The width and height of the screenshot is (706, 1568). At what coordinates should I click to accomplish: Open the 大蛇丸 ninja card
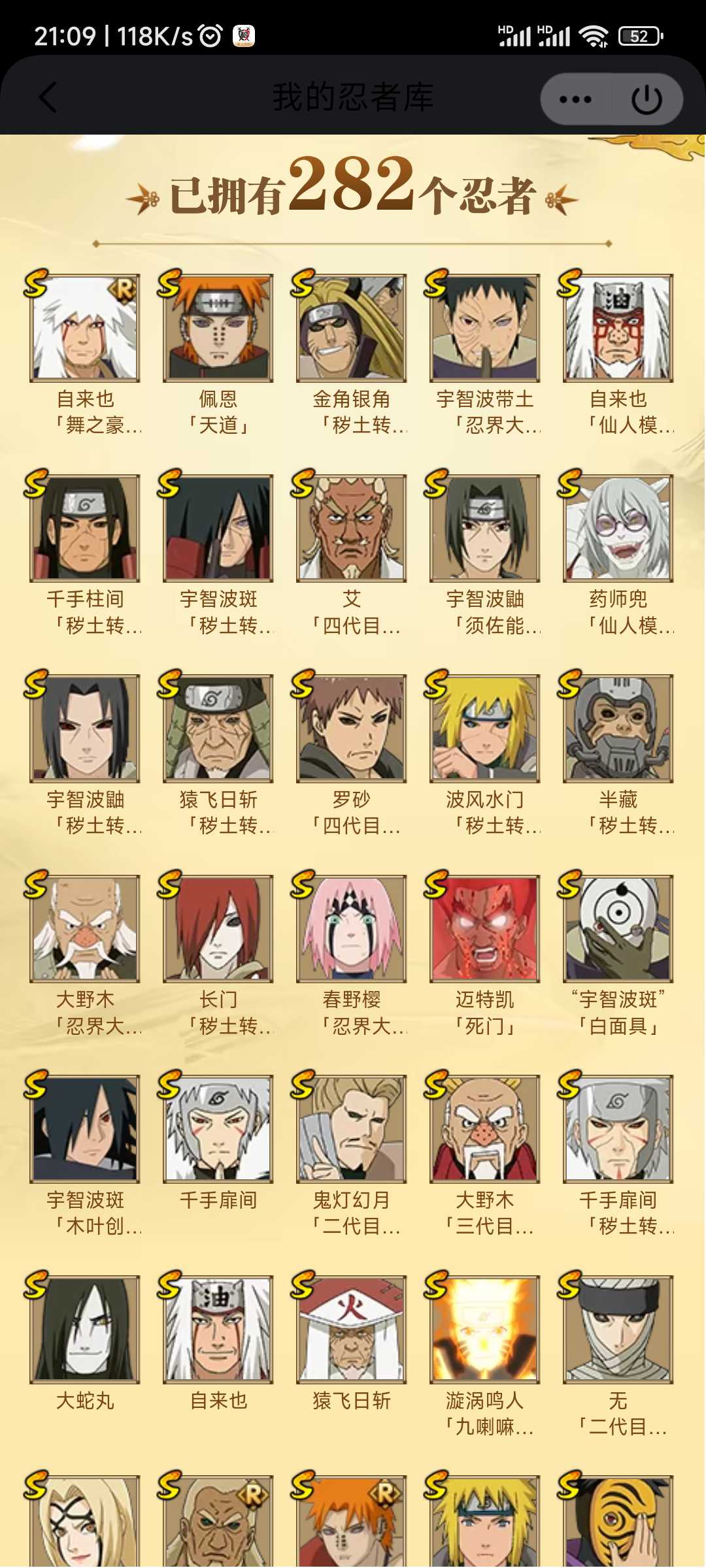pyautogui.click(x=85, y=1343)
